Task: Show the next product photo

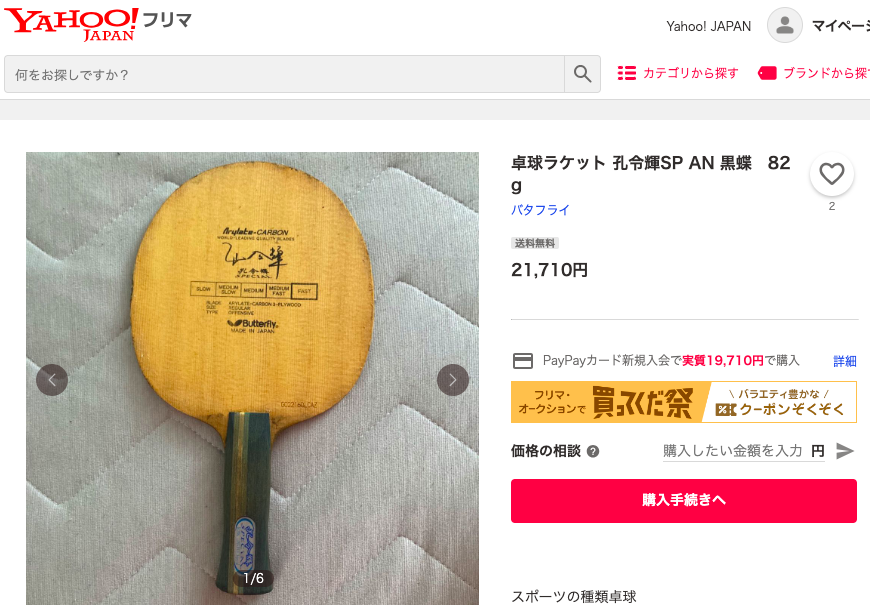Action: (x=452, y=380)
